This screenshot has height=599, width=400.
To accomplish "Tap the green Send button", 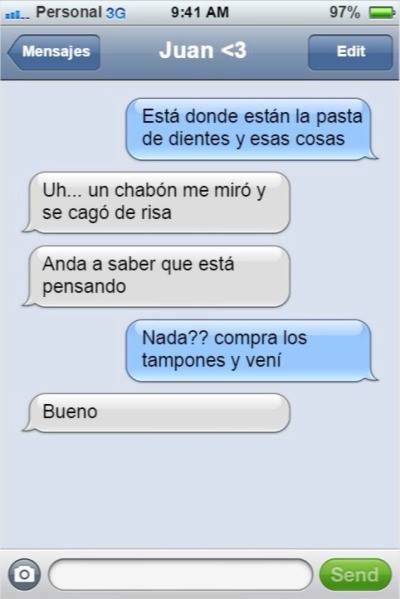I will coord(355,574).
